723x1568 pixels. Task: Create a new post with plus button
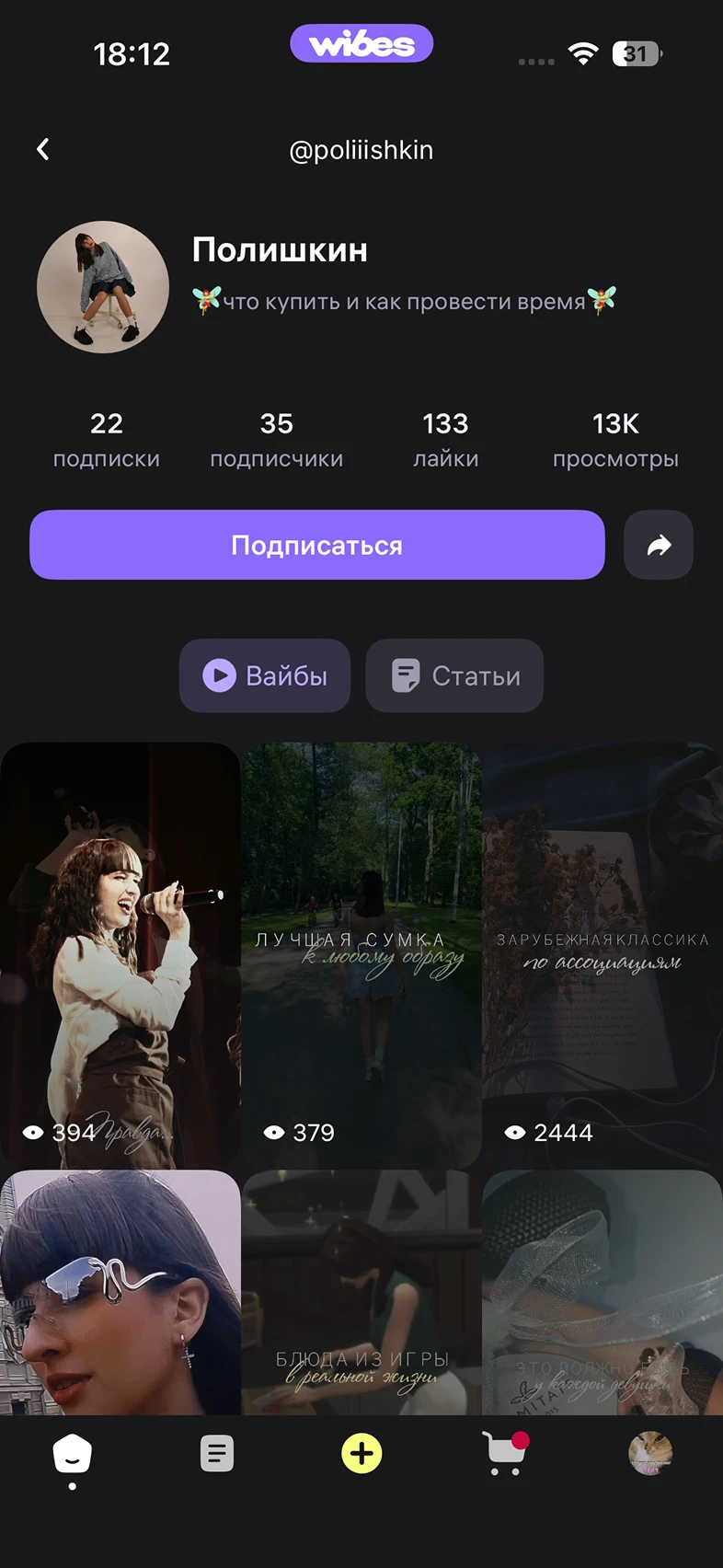coord(361,1454)
